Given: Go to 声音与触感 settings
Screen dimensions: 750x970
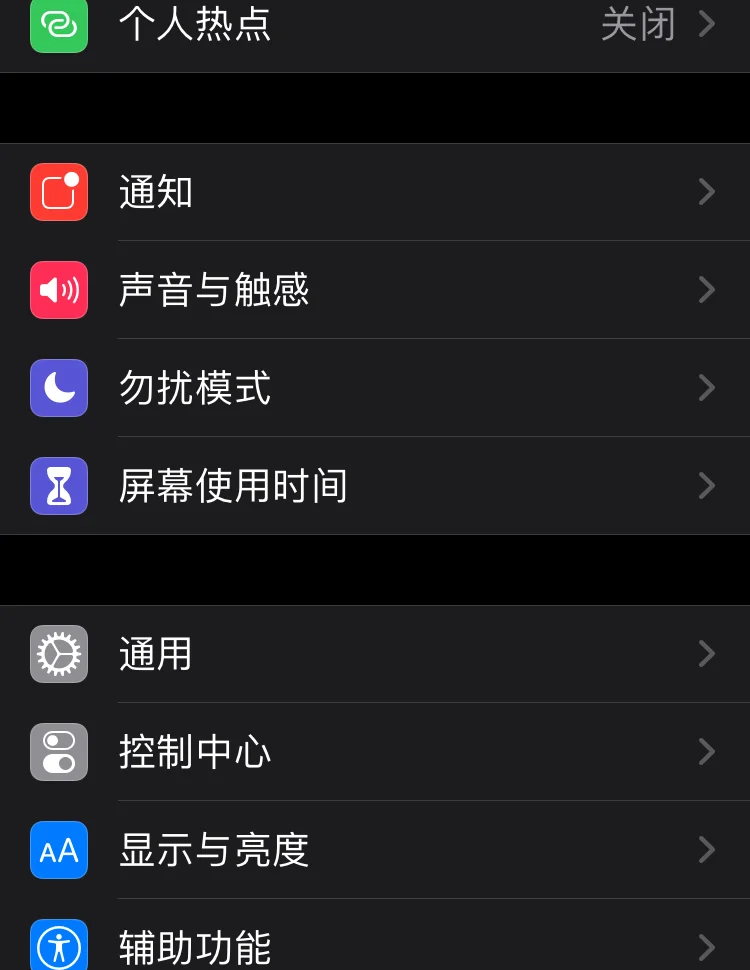Looking at the screenshot, I should (375, 290).
